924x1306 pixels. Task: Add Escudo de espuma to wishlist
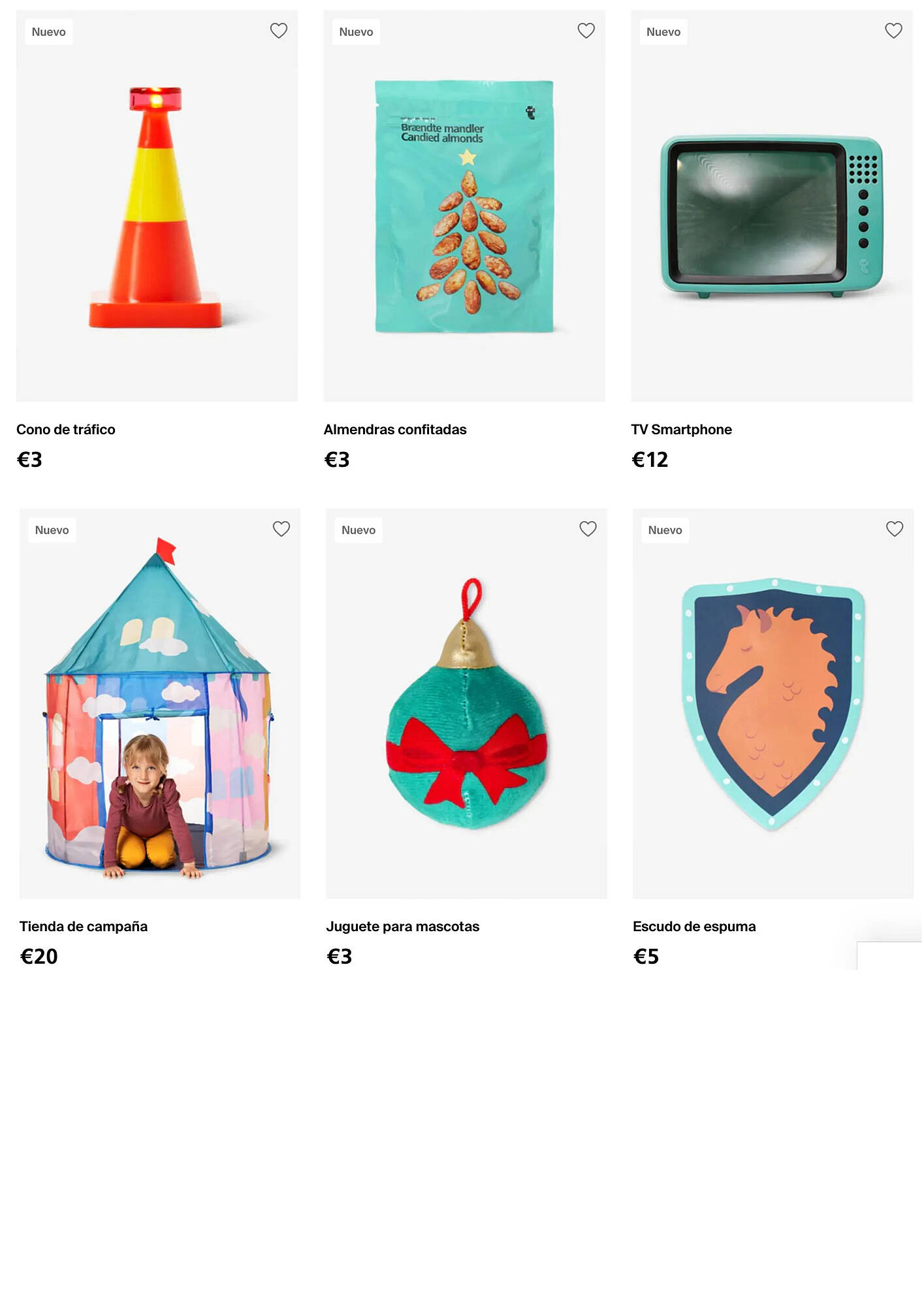894,529
